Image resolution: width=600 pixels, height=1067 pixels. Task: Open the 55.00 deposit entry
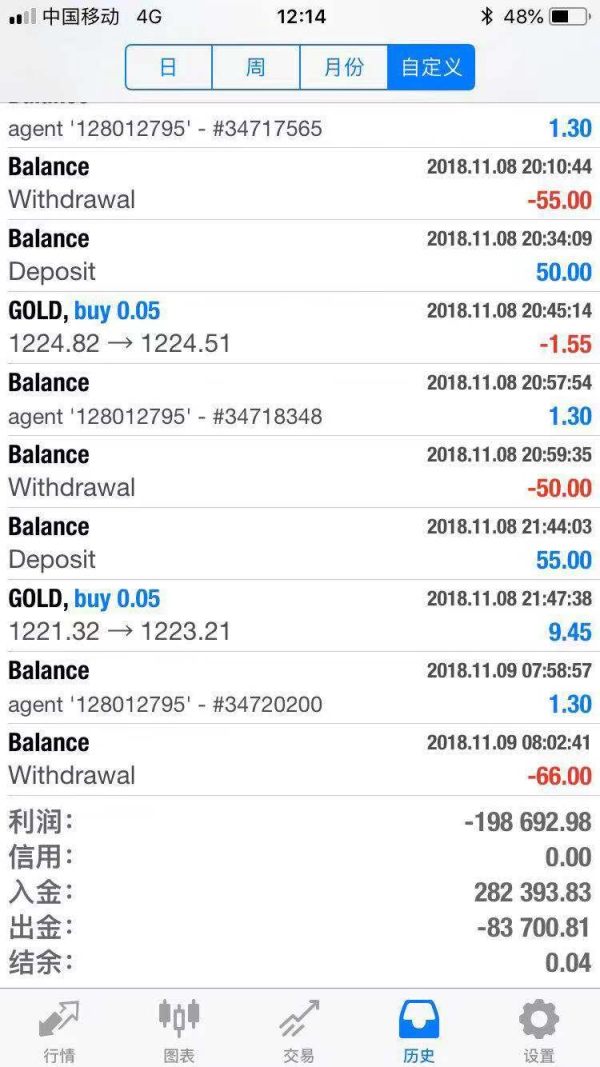pyautogui.click(x=300, y=544)
